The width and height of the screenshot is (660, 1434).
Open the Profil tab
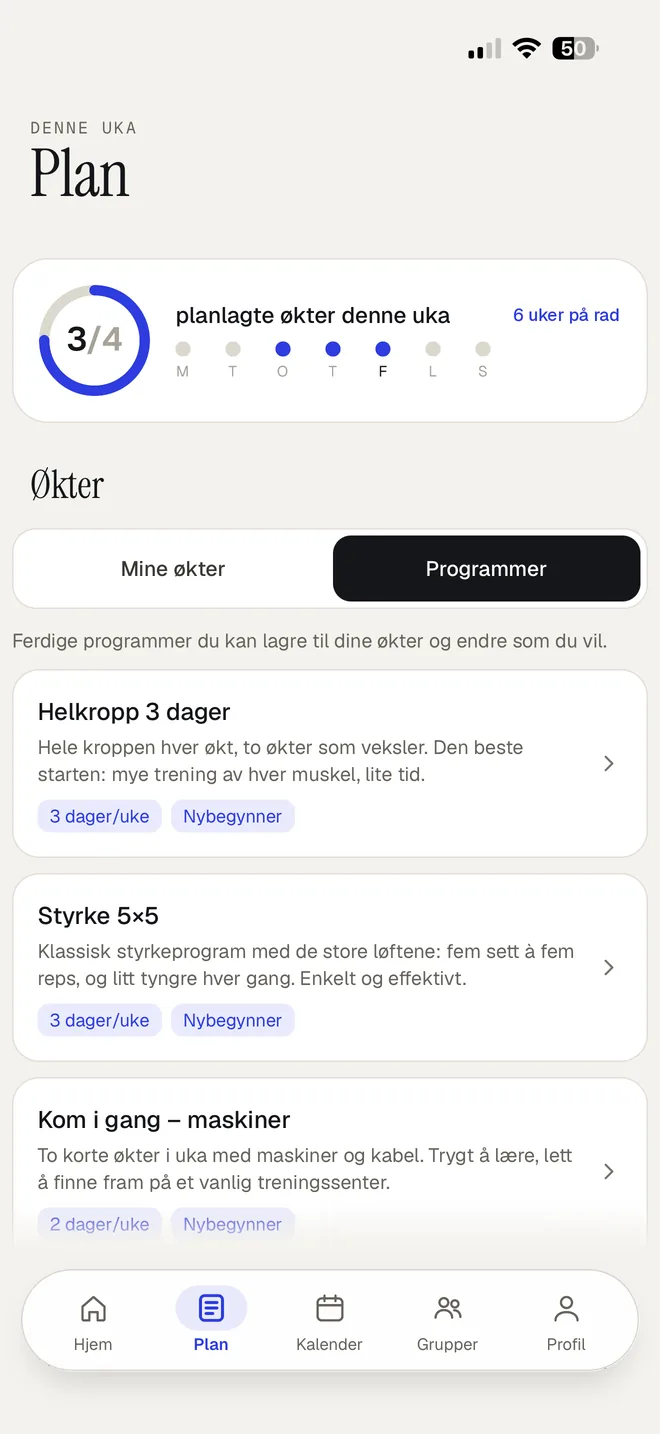[x=566, y=1321]
